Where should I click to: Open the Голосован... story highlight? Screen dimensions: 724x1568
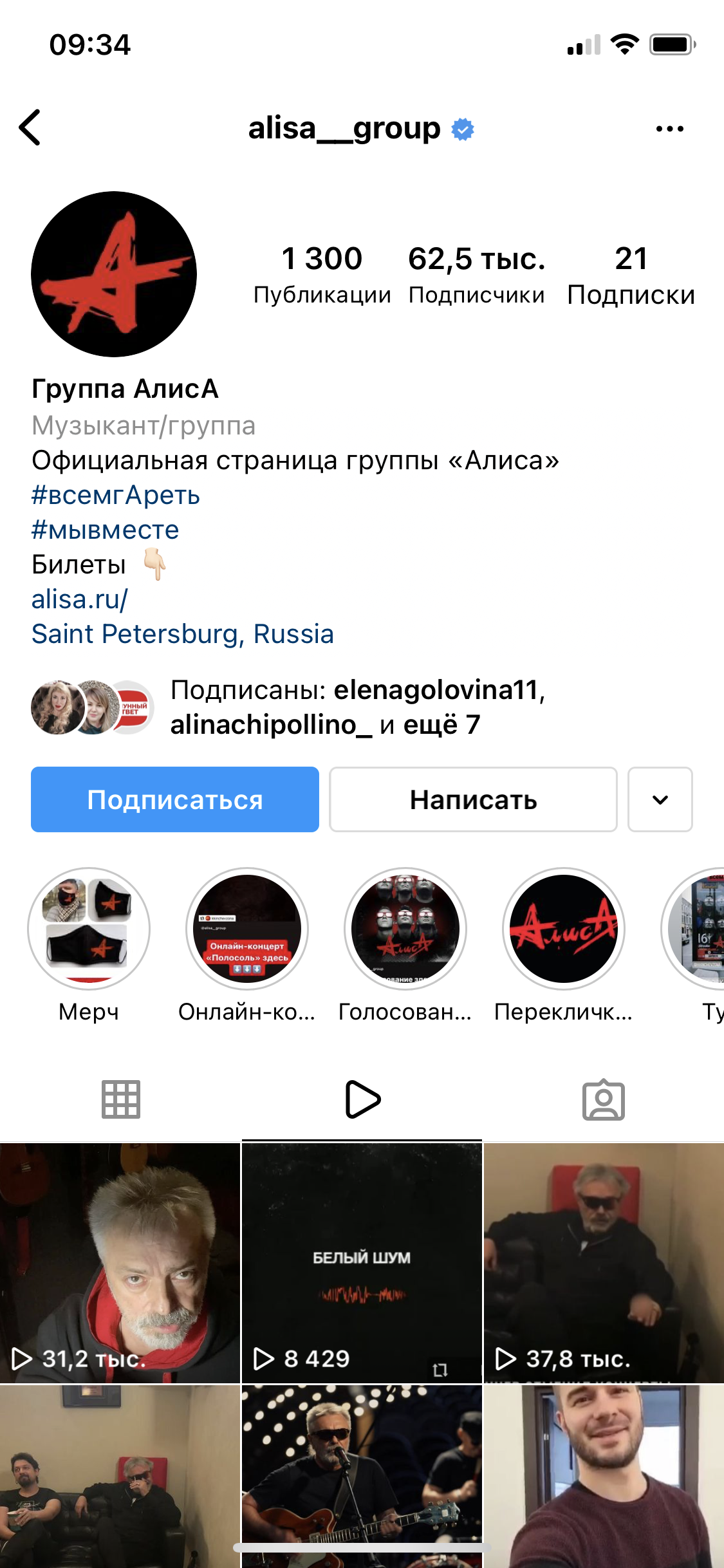click(x=405, y=929)
